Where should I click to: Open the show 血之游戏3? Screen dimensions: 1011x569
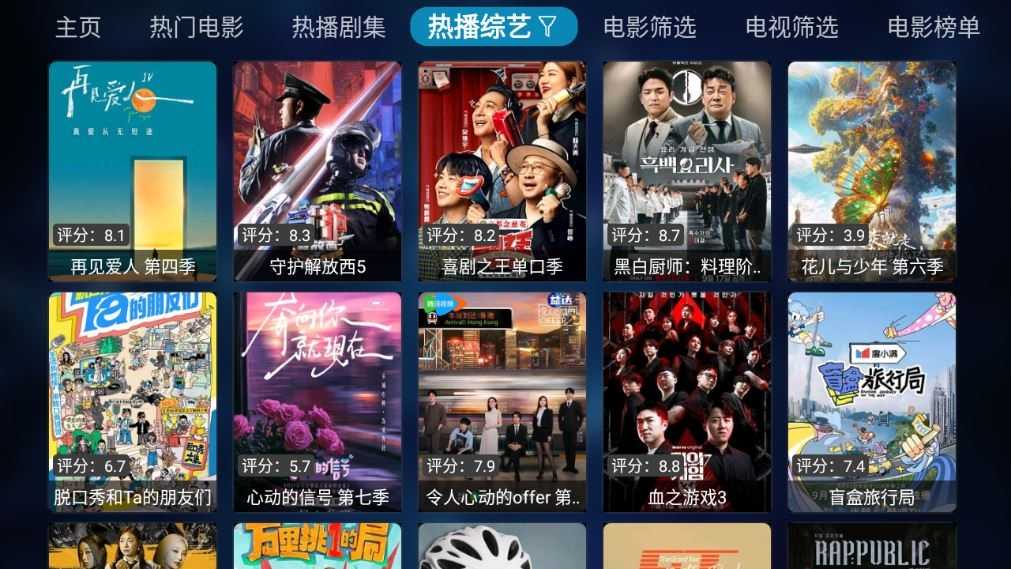click(x=686, y=400)
